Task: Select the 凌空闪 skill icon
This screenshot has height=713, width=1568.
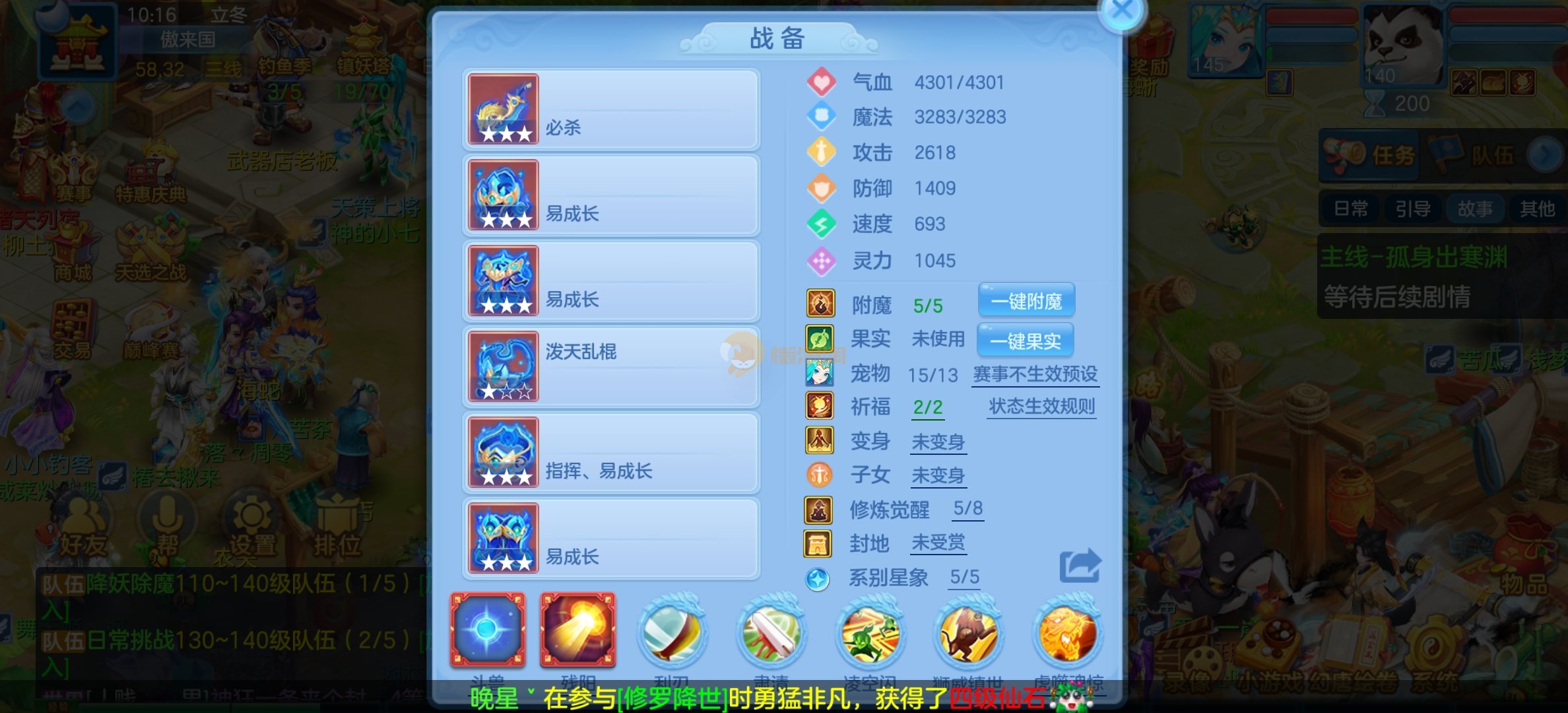Action: click(x=870, y=632)
